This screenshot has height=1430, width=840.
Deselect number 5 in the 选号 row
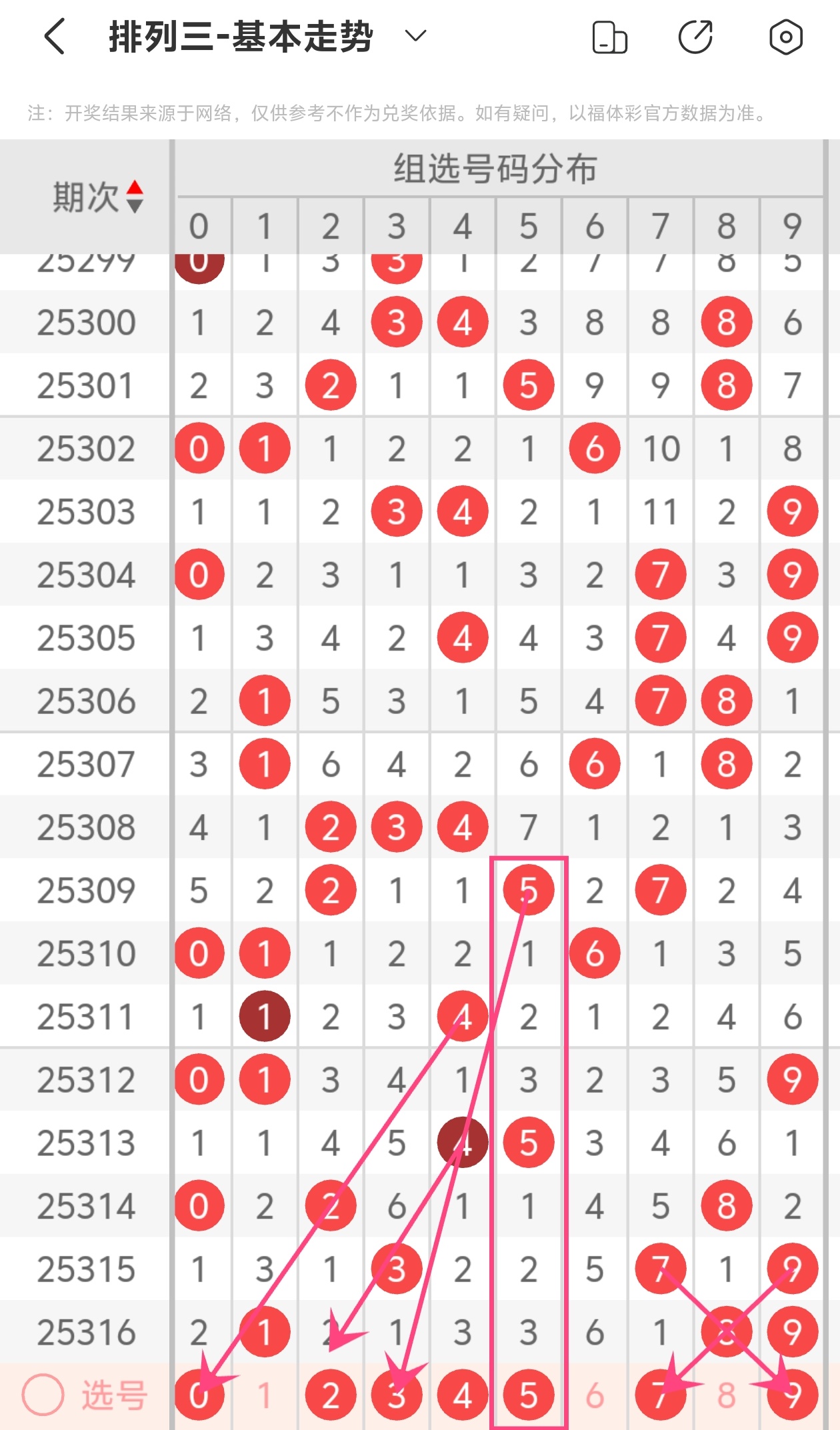528,1395
